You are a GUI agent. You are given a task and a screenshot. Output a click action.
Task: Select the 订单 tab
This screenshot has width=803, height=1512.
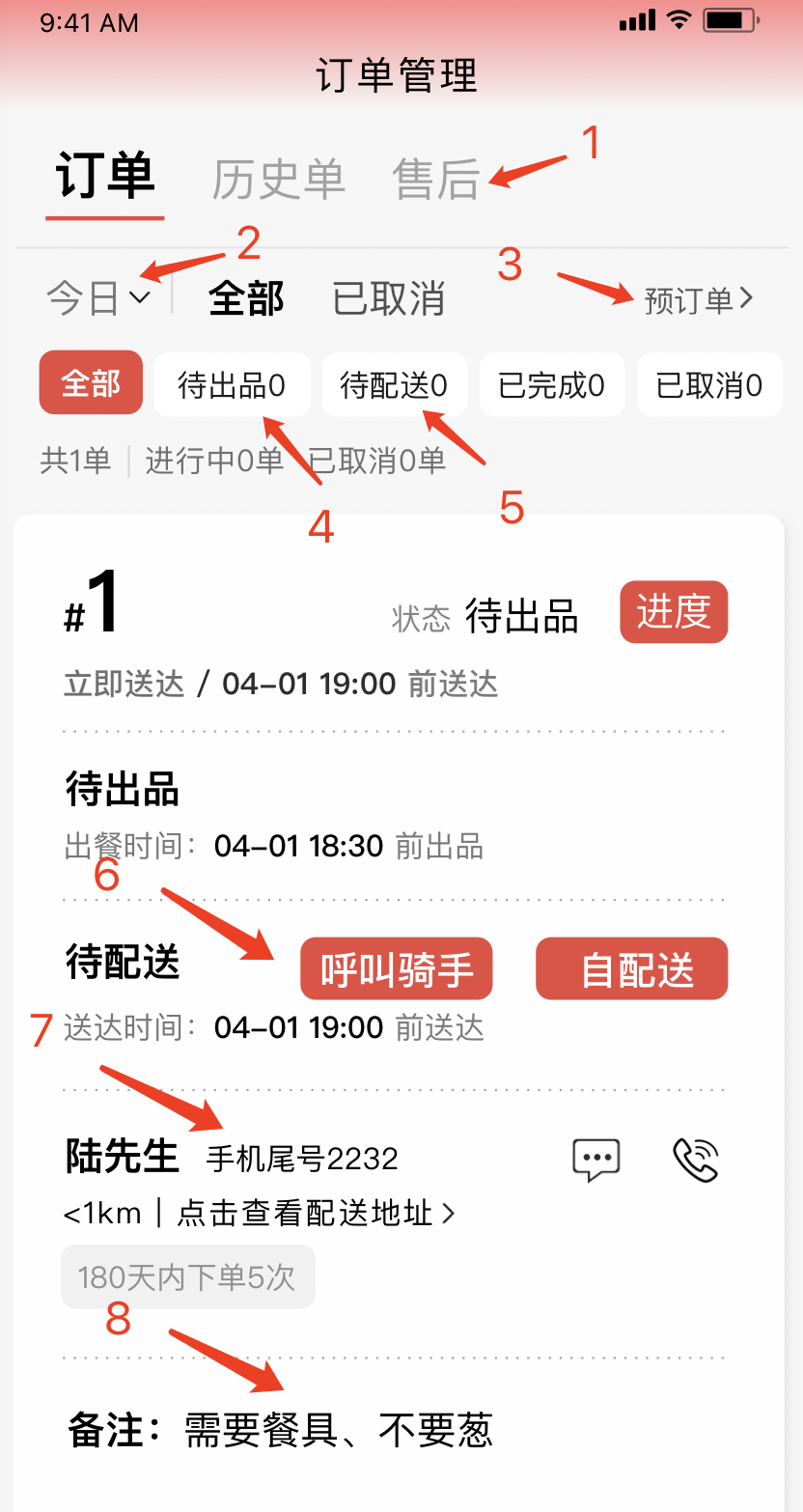pos(104,178)
